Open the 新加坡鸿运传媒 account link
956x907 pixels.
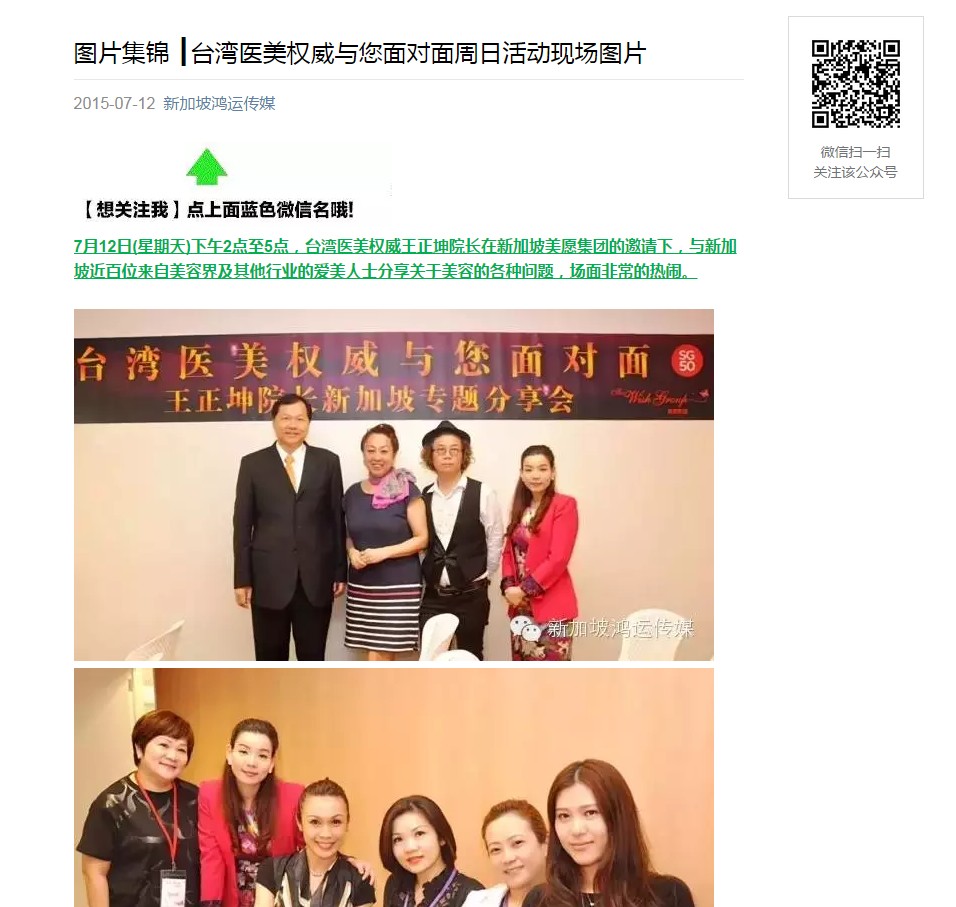219,104
